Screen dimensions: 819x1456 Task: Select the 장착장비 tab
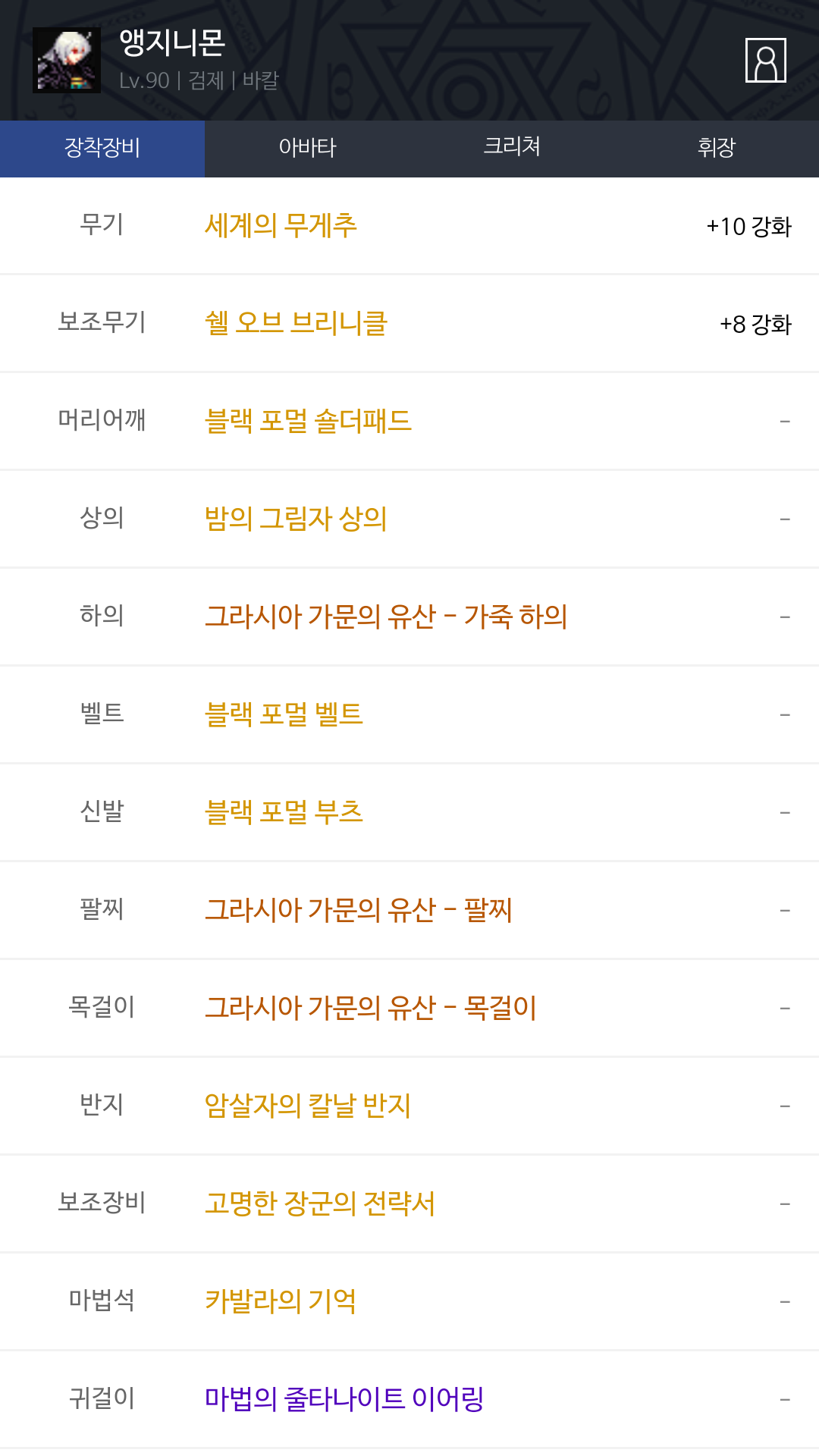[x=102, y=148]
